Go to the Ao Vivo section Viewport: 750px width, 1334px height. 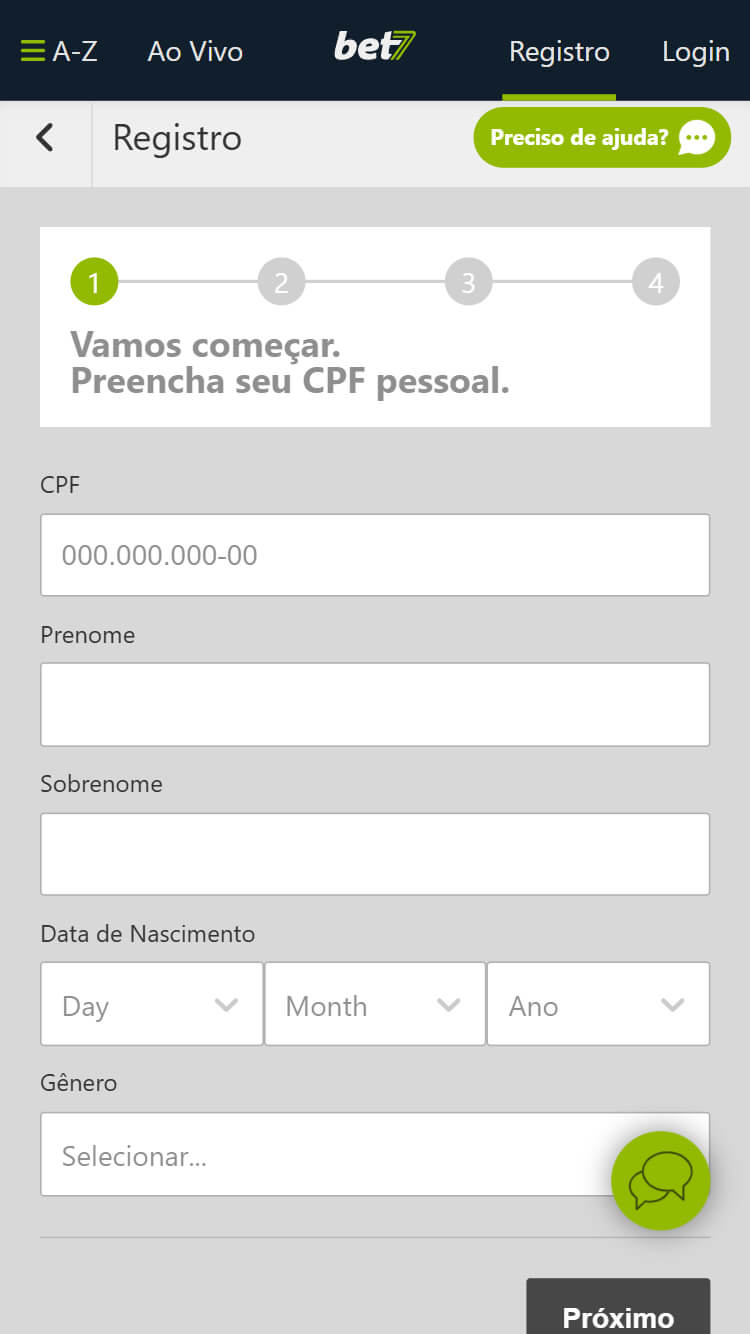[195, 51]
